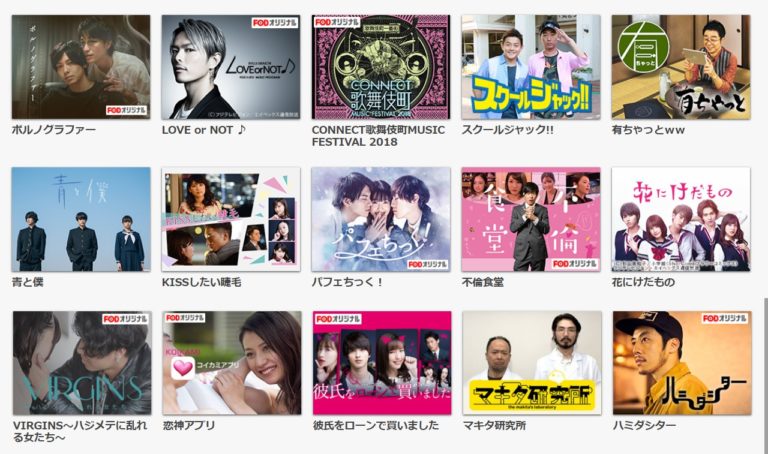
Task: Open the ハミダシター show tile
Action: [x=681, y=363]
